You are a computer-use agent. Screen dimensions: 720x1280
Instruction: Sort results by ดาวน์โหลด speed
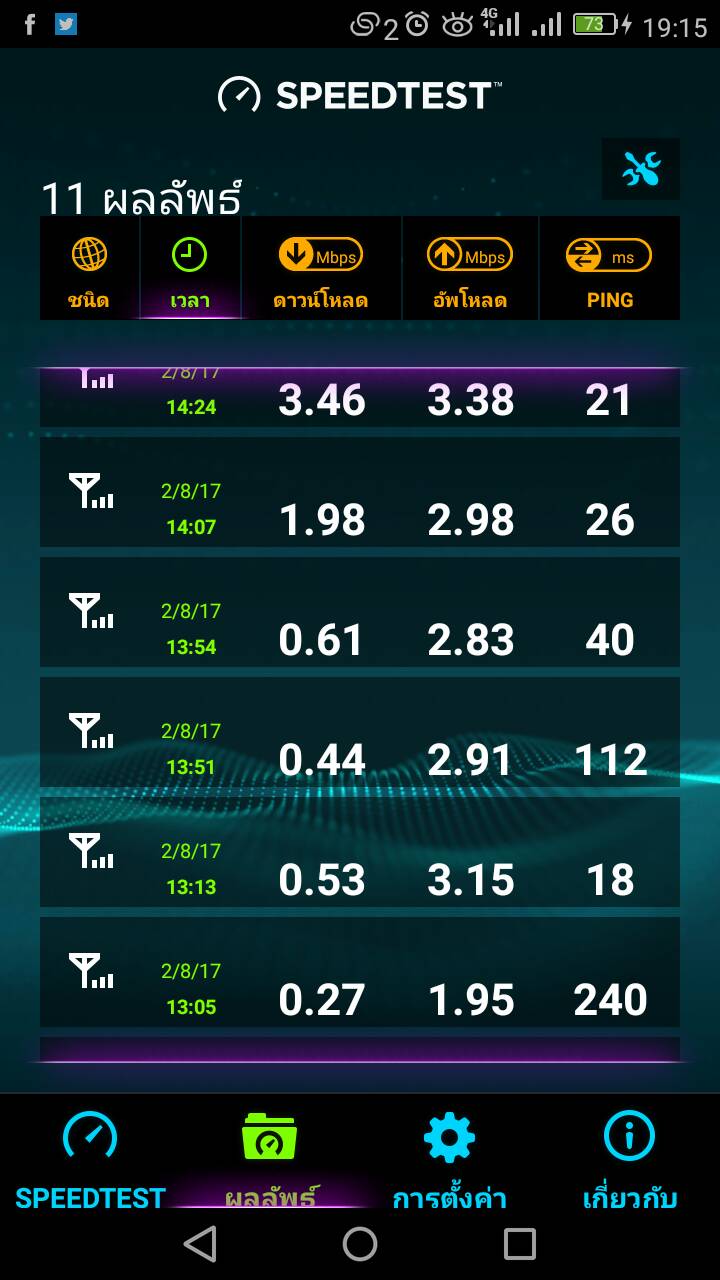pyautogui.click(x=321, y=269)
